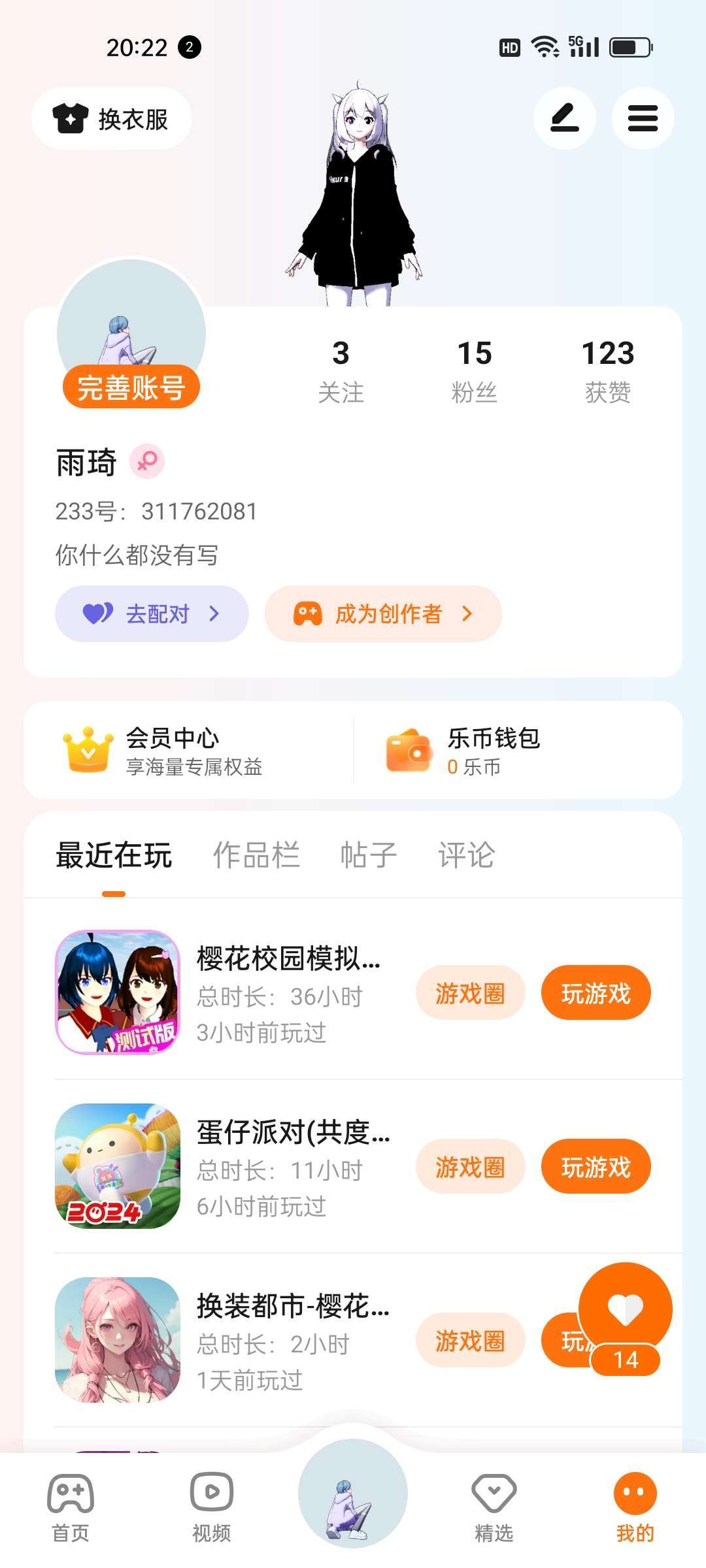This screenshot has height=1568, width=706.
Task: Switch to the 评论 tab
Action: pos(467,855)
